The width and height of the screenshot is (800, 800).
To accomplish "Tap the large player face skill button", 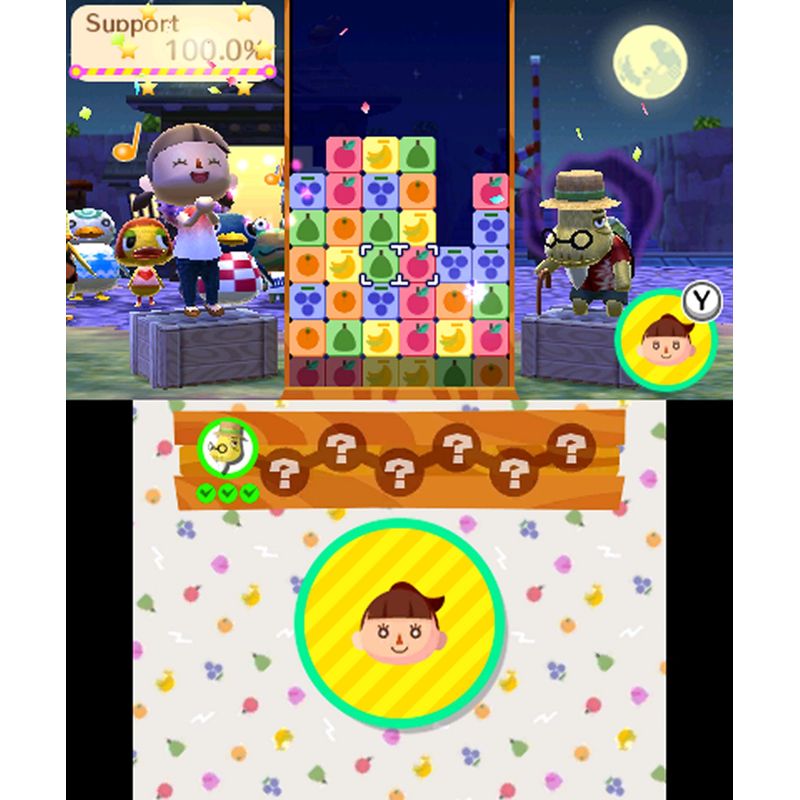I will coord(400,625).
